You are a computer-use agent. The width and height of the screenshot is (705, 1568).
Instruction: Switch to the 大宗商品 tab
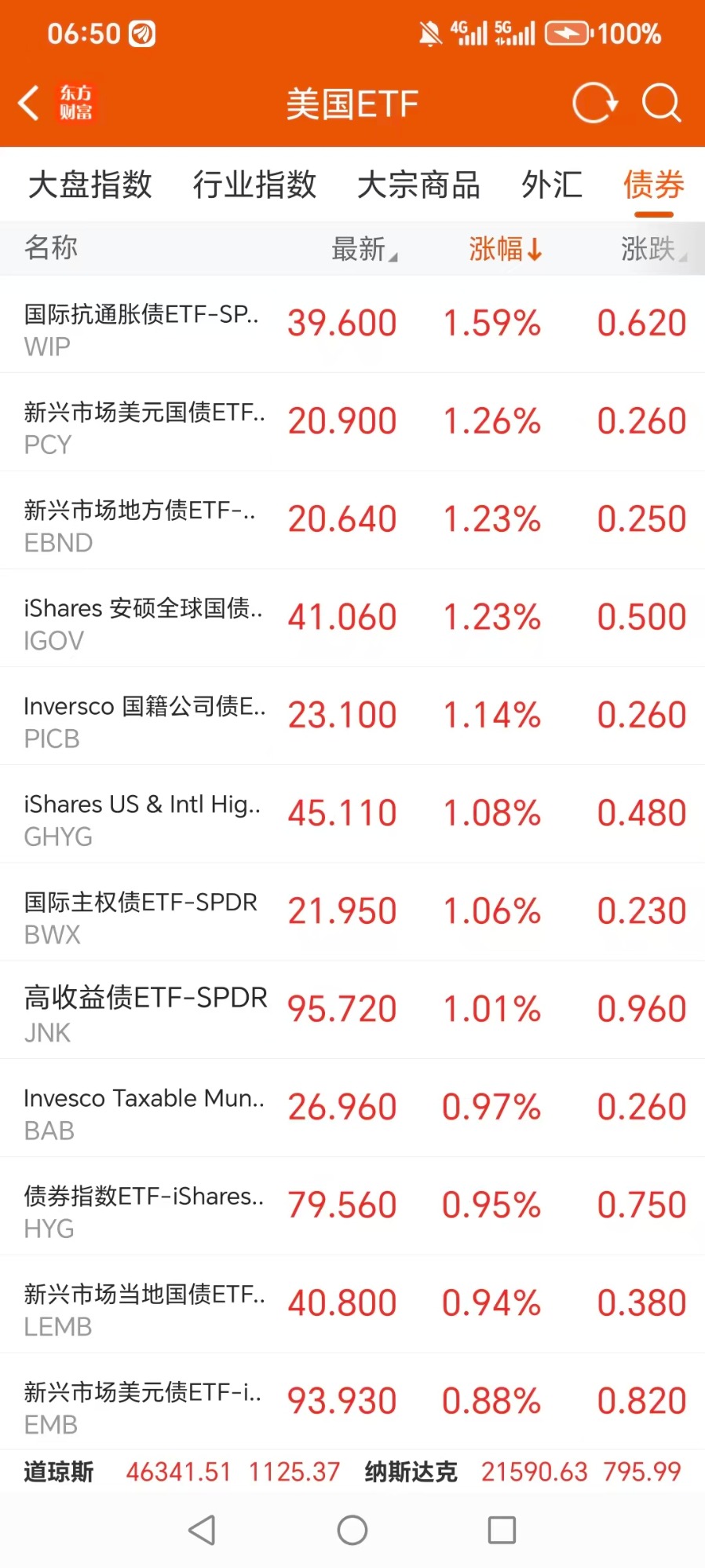[418, 185]
